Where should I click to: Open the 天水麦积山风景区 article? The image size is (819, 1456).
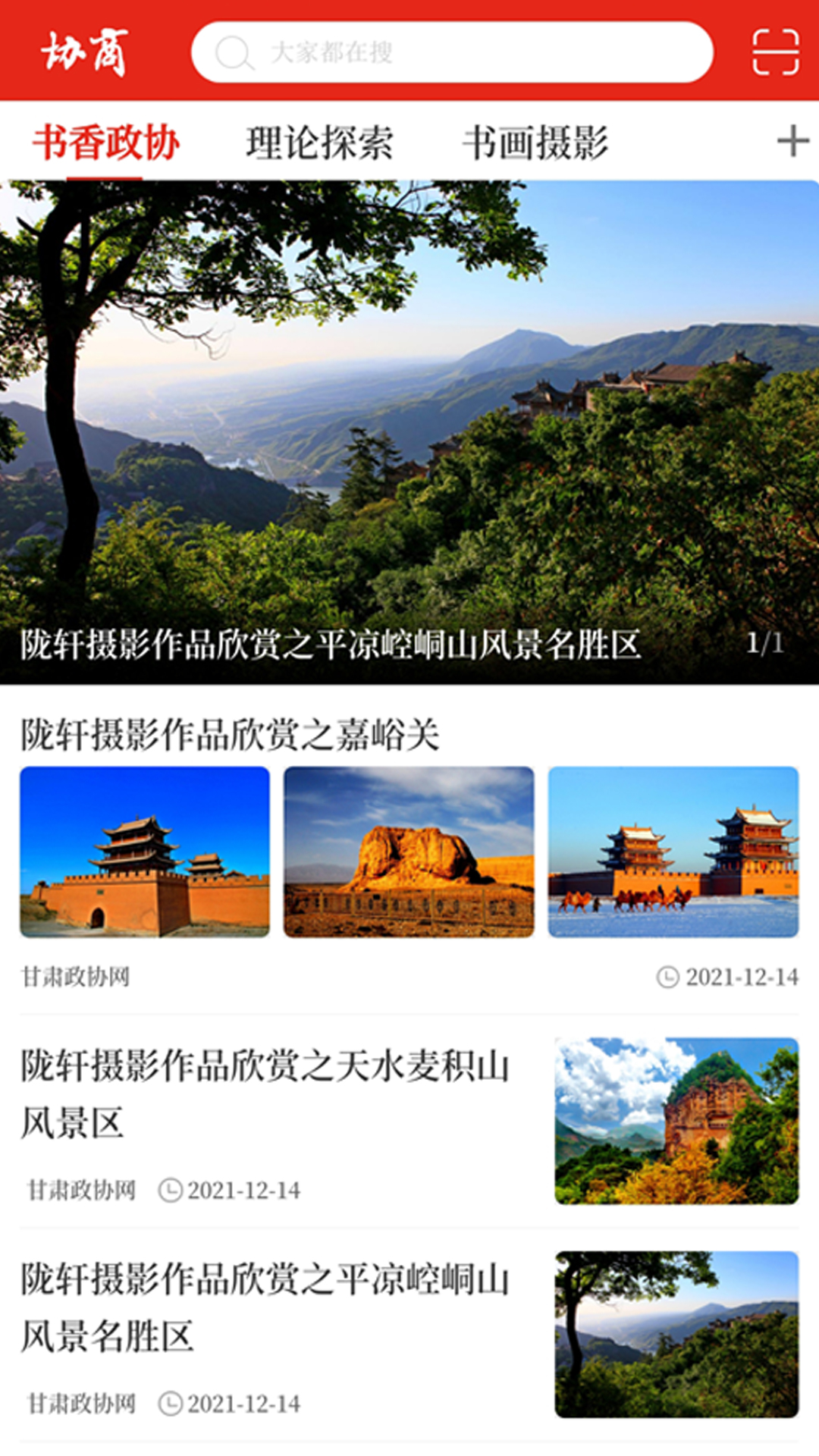coord(265,1093)
